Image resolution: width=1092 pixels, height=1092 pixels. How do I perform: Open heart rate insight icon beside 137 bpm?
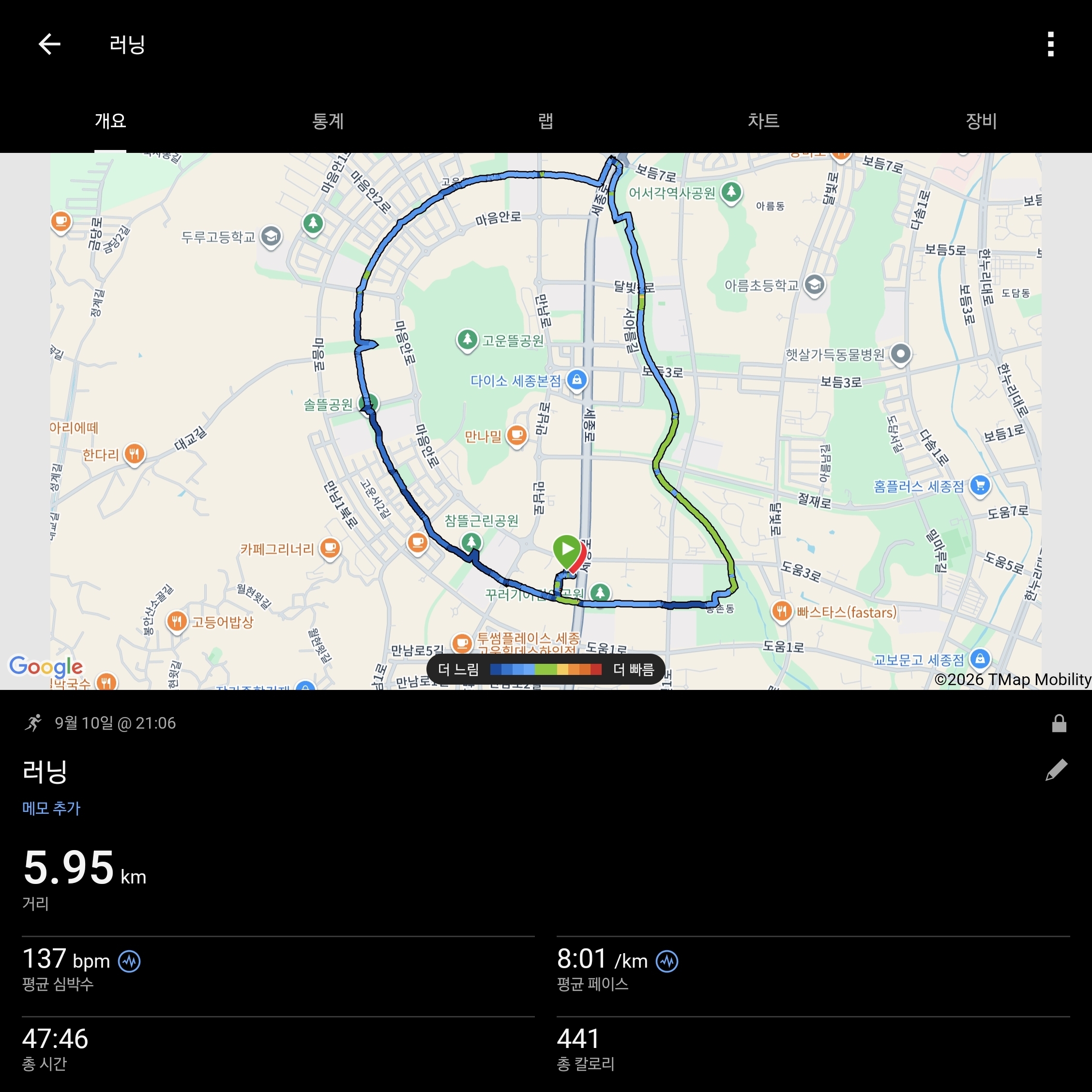[x=129, y=961]
